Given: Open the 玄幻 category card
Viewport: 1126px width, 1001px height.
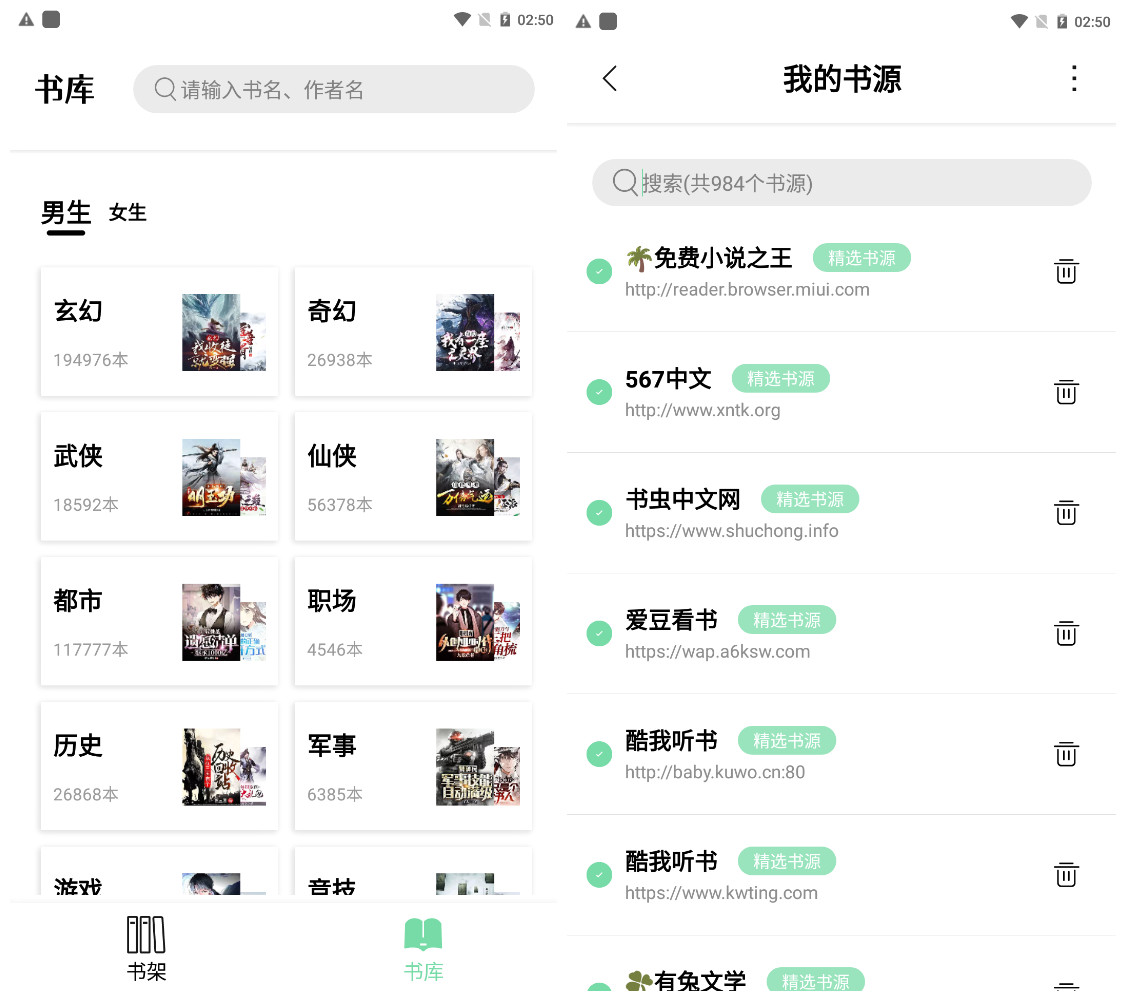Looking at the screenshot, I should (x=159, y=332).
